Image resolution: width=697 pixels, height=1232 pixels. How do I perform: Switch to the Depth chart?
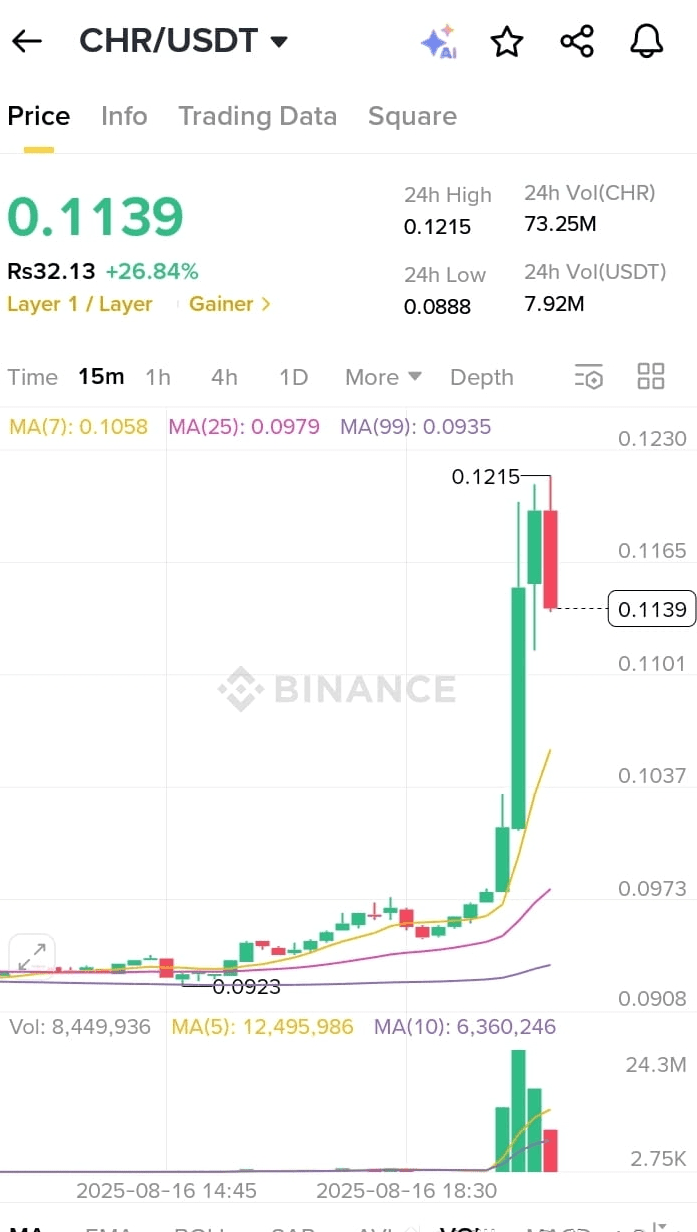coord(481,377)
